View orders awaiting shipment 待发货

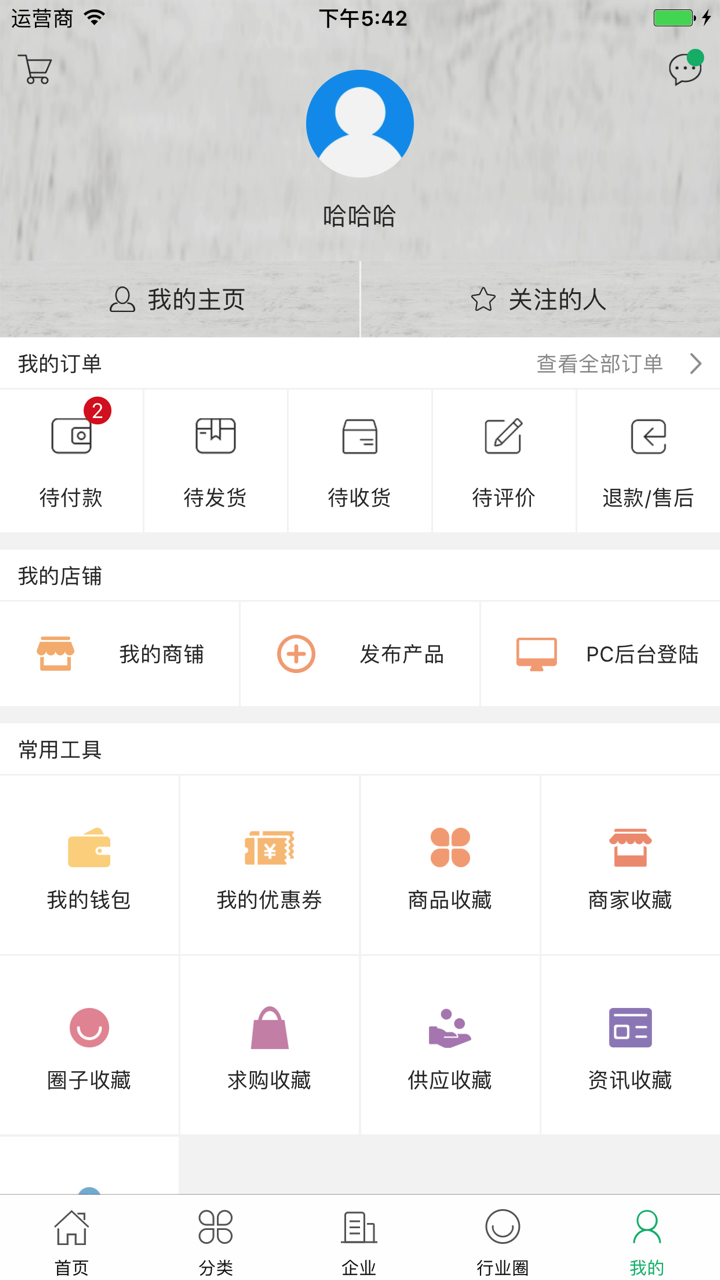click(x=215, y=460)
